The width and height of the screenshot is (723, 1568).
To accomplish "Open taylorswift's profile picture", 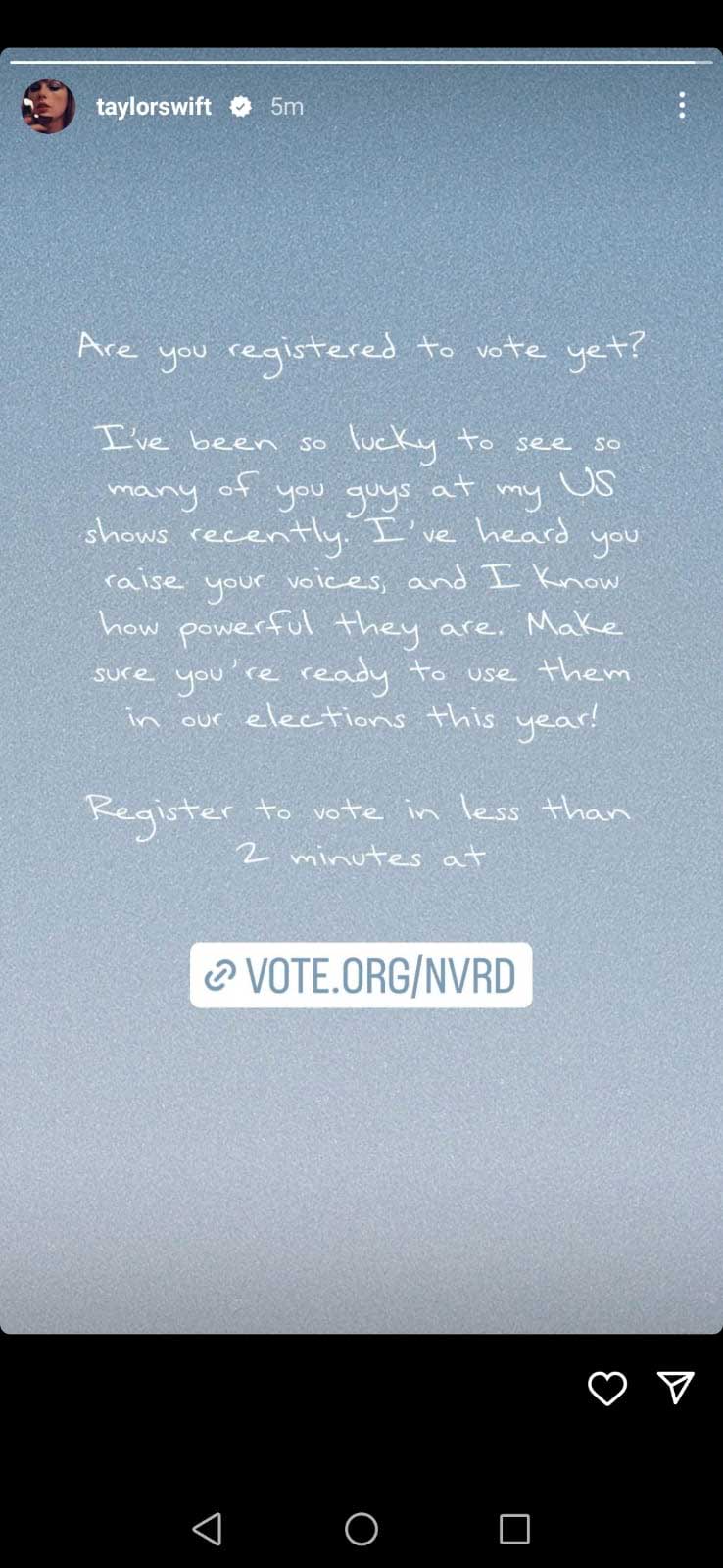I will coord(48,107).
